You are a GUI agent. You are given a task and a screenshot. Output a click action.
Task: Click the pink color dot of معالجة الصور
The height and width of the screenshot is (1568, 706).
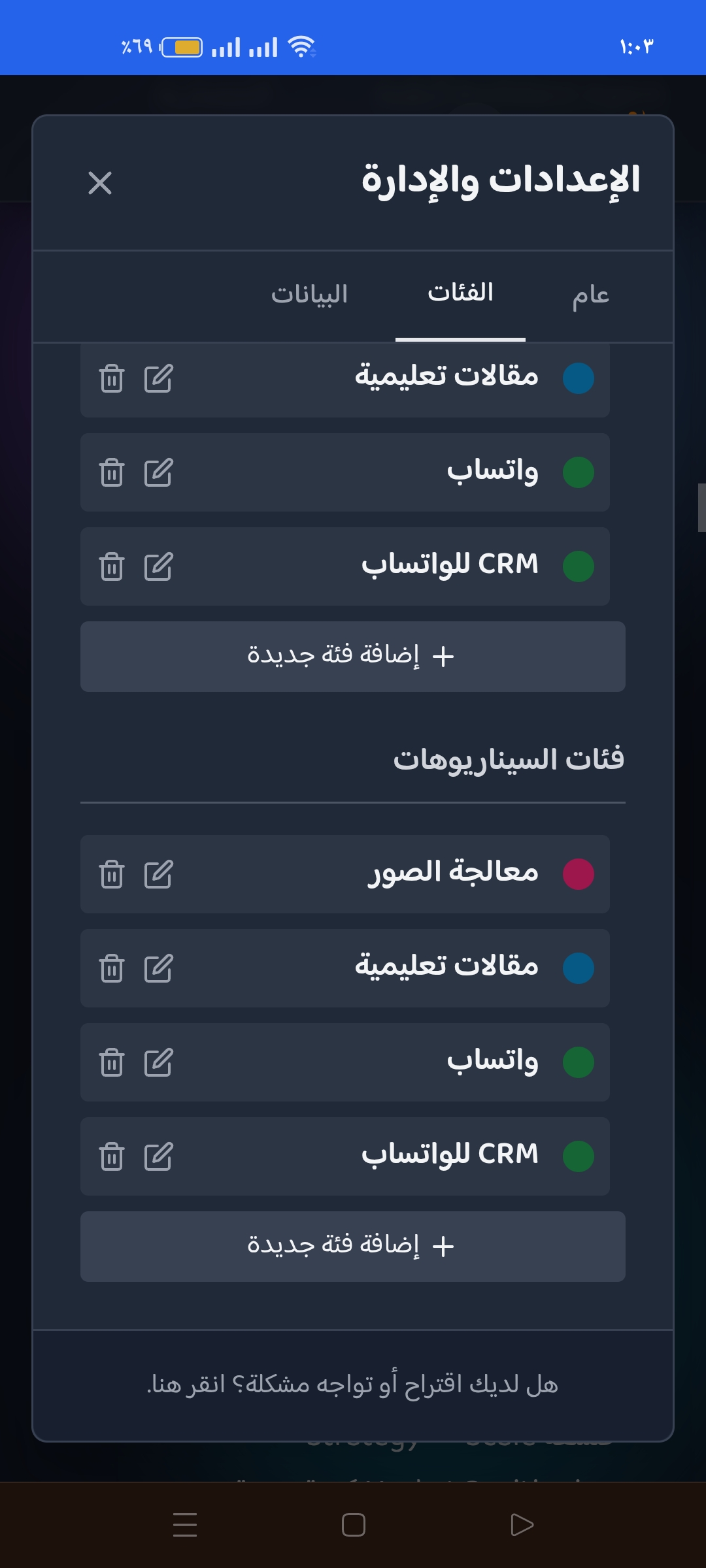point(579,874)
